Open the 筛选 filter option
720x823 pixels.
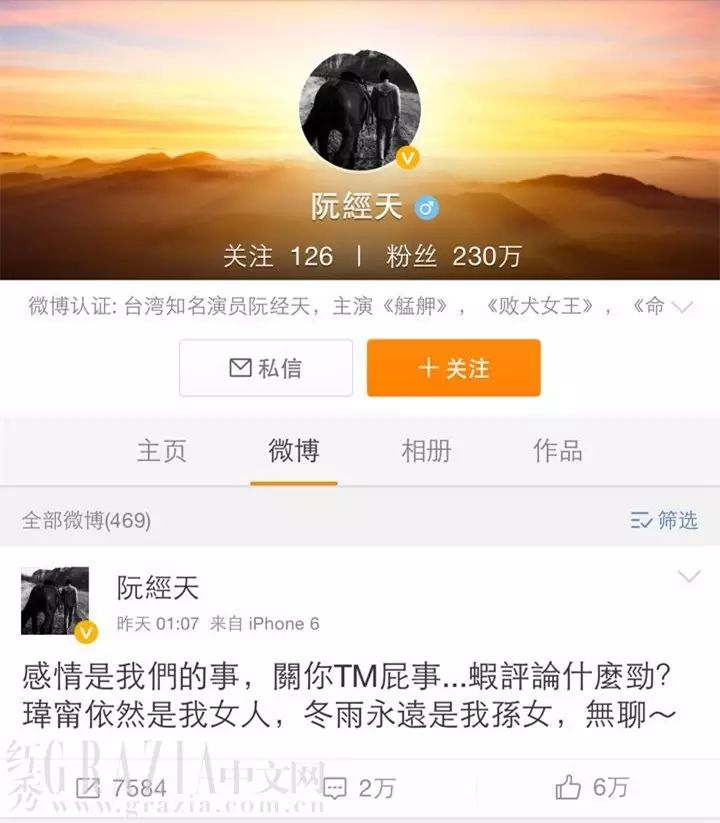664,520
